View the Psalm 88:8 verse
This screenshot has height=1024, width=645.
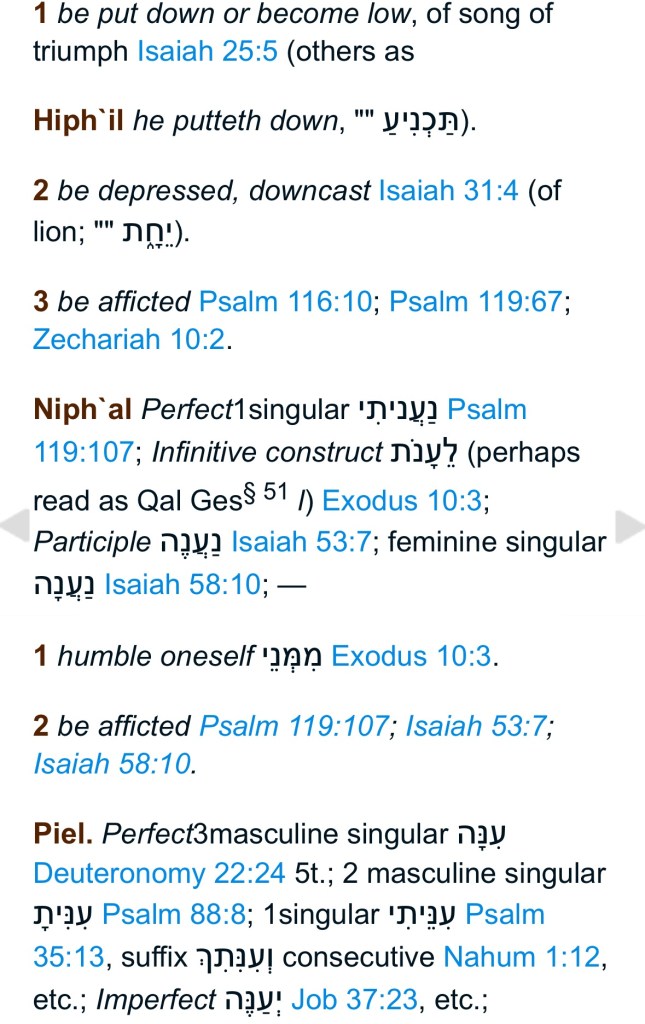[169, 913]
